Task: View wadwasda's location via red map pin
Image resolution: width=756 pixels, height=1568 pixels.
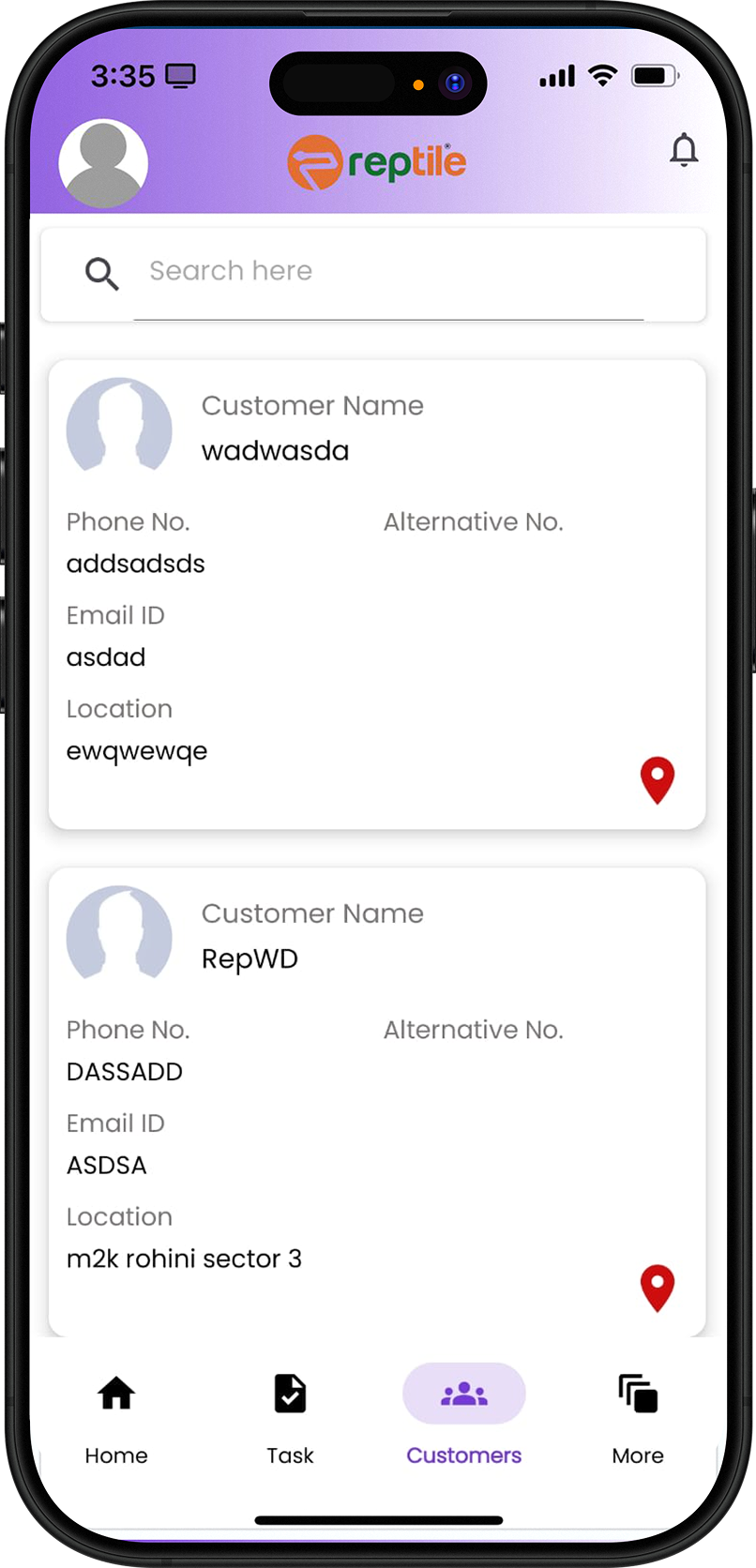Action: (x=658, y=779)
